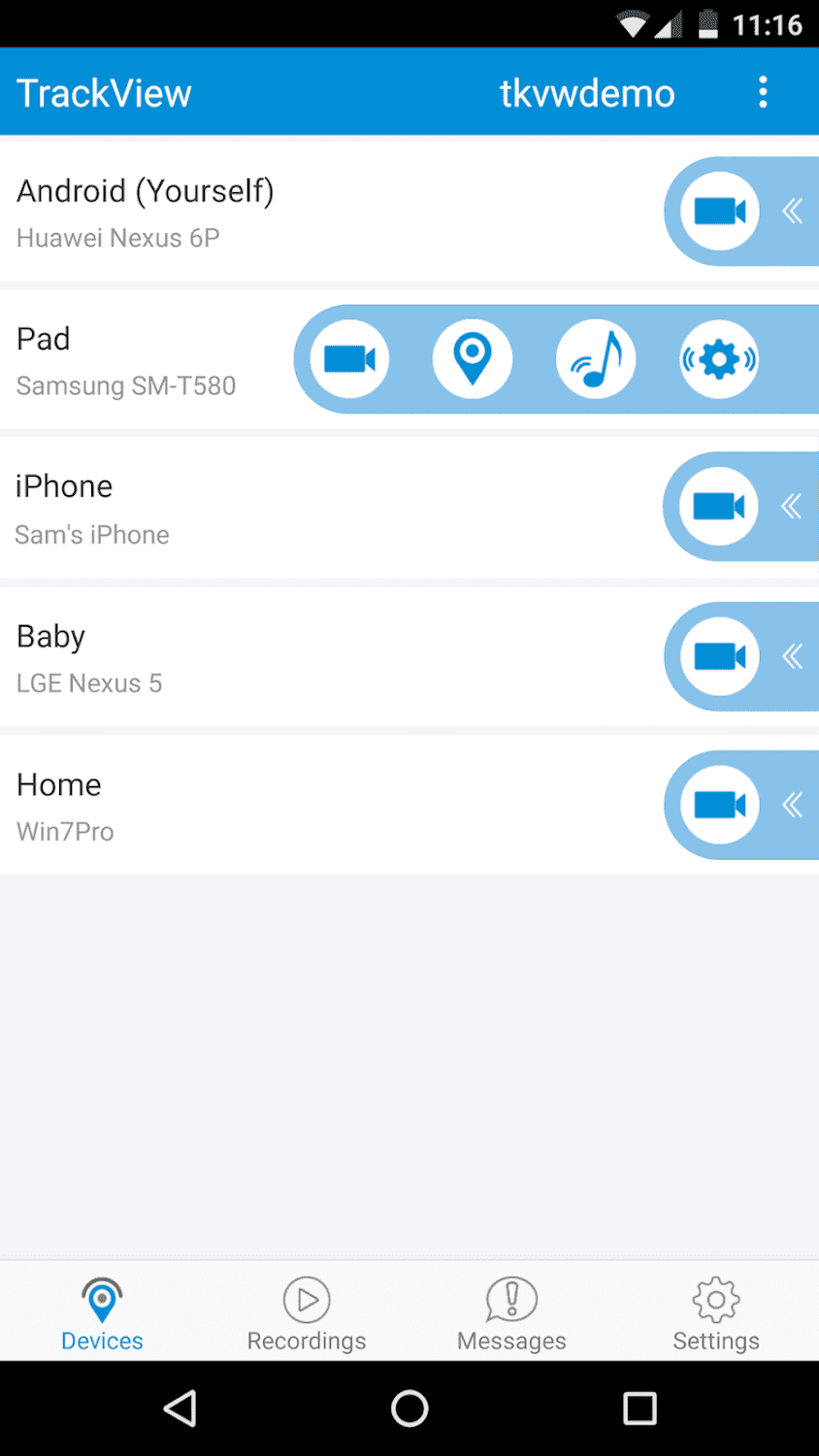This screenshot has width=819, height=1456.
Task: Open the Home Win7Pro camera video
Action: tap(719, 804)
